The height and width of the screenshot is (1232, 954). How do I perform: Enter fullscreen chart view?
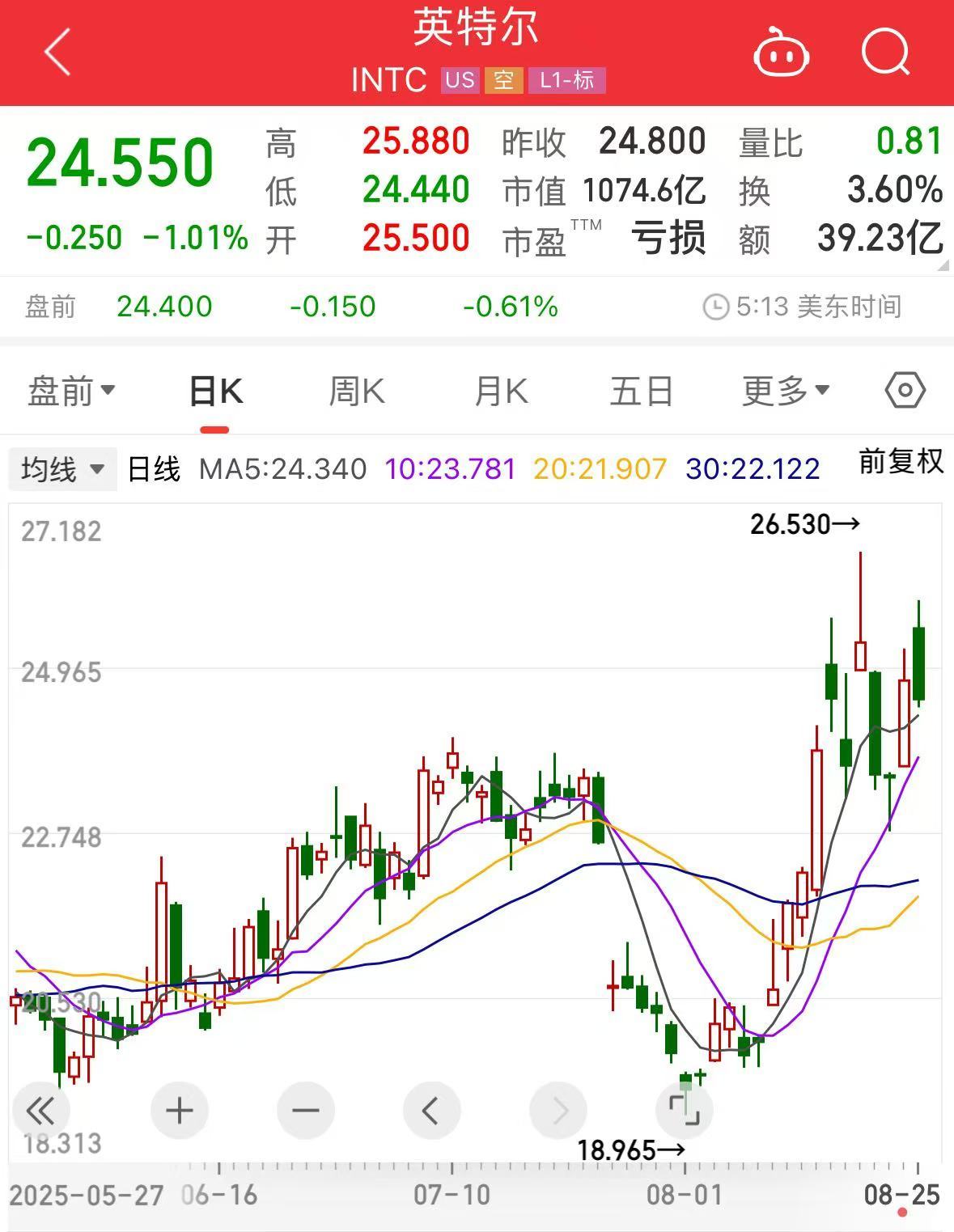[684, 1111]
